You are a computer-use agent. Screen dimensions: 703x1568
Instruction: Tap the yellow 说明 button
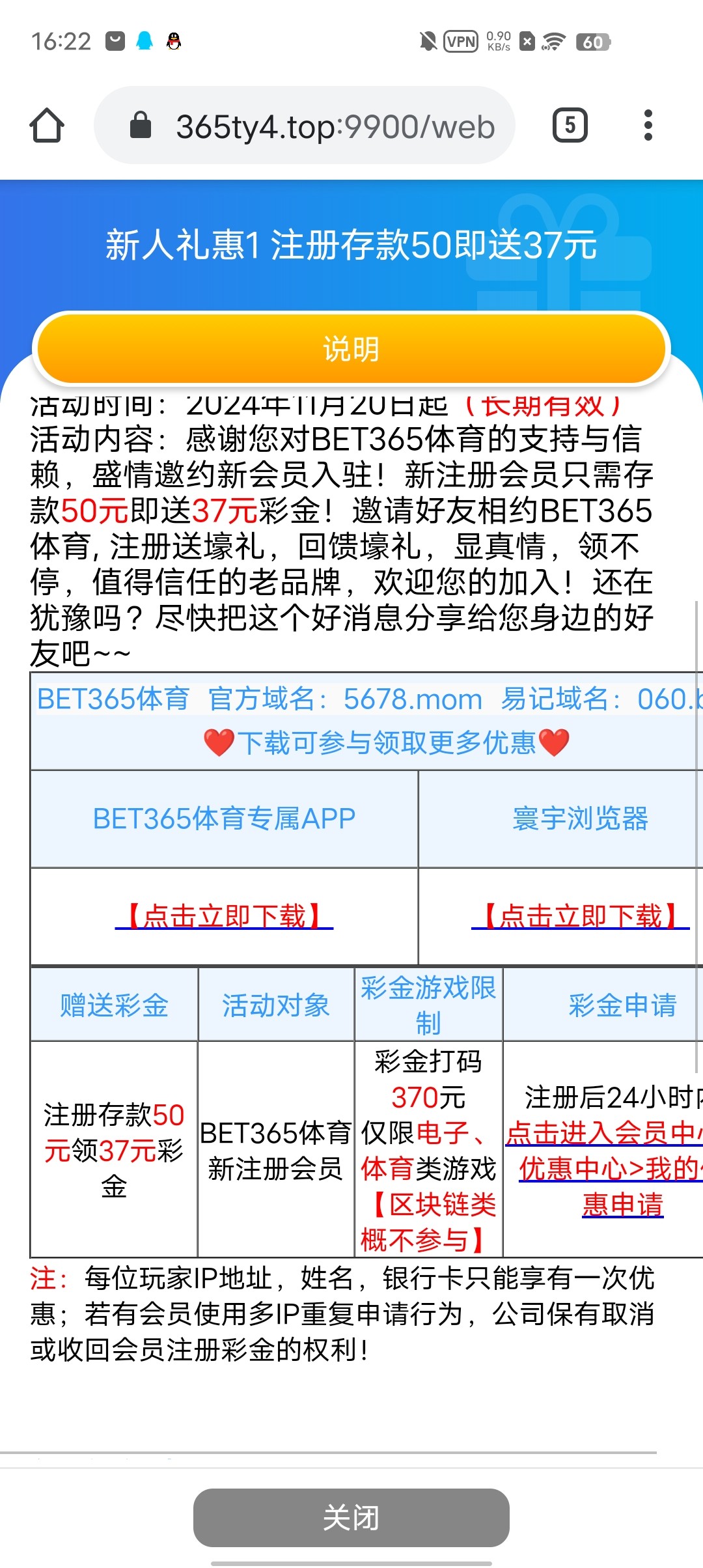tap(351, 349)
